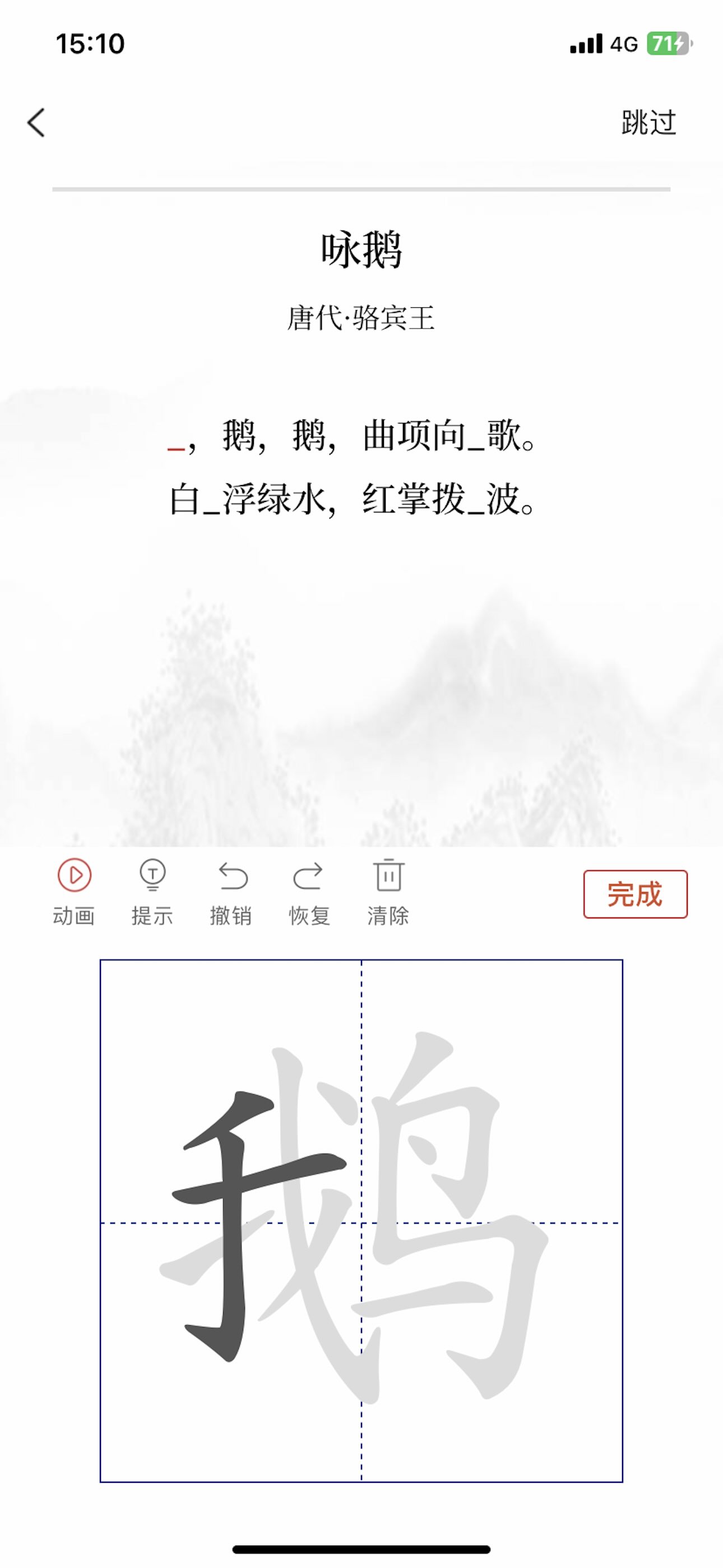Play the stroke order animation
723x1568 pixels.
73,891
